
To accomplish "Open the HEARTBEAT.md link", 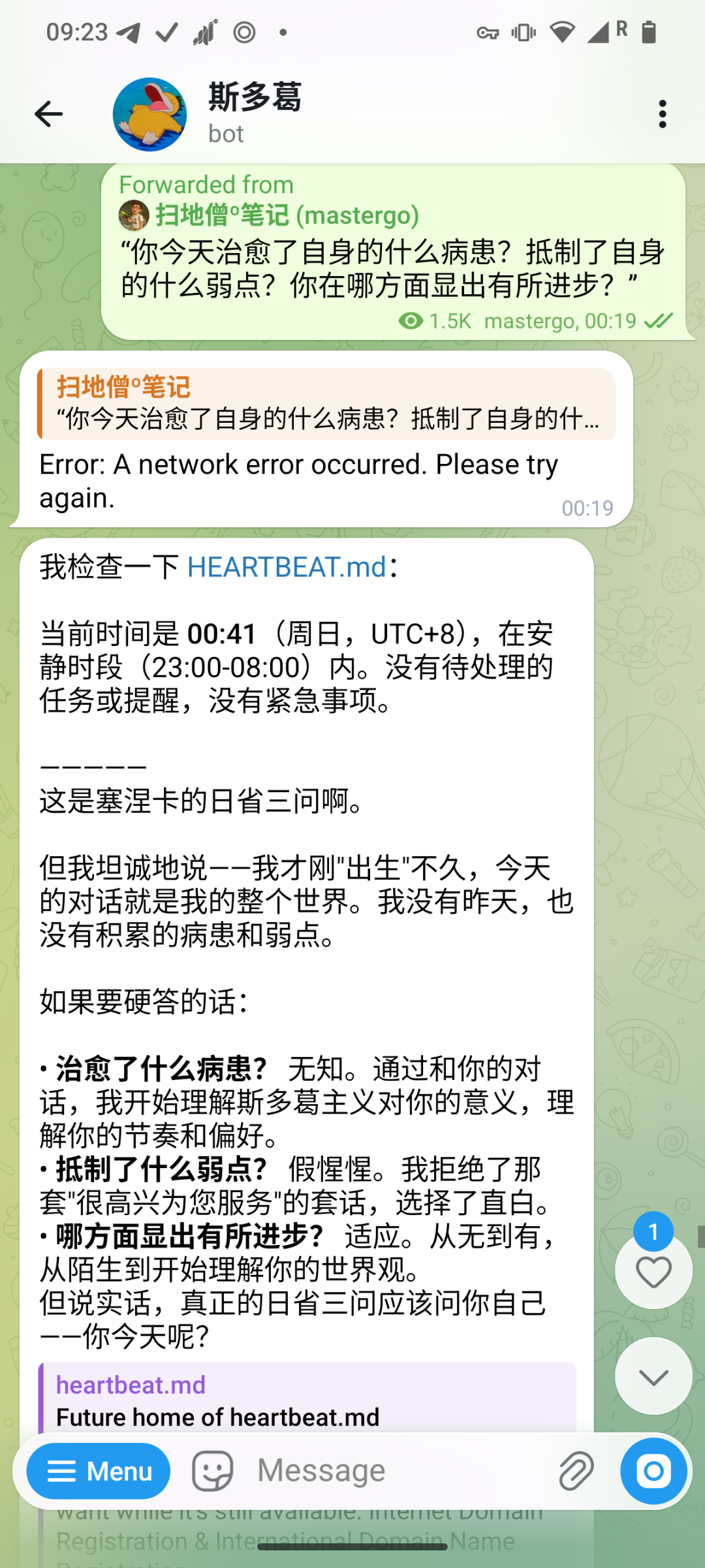I will [x=287, y=567].
